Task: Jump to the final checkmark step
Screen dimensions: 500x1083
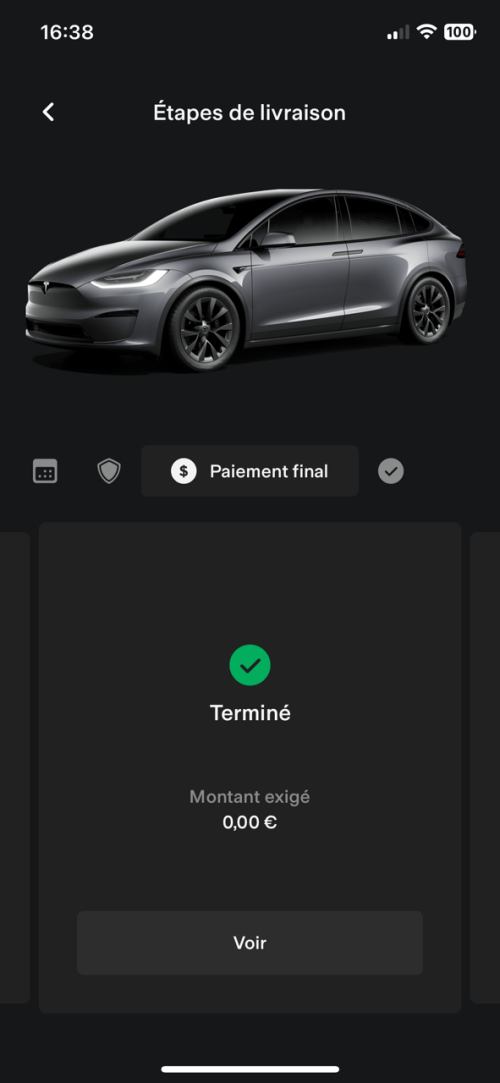Action: (x=391, y=471)
